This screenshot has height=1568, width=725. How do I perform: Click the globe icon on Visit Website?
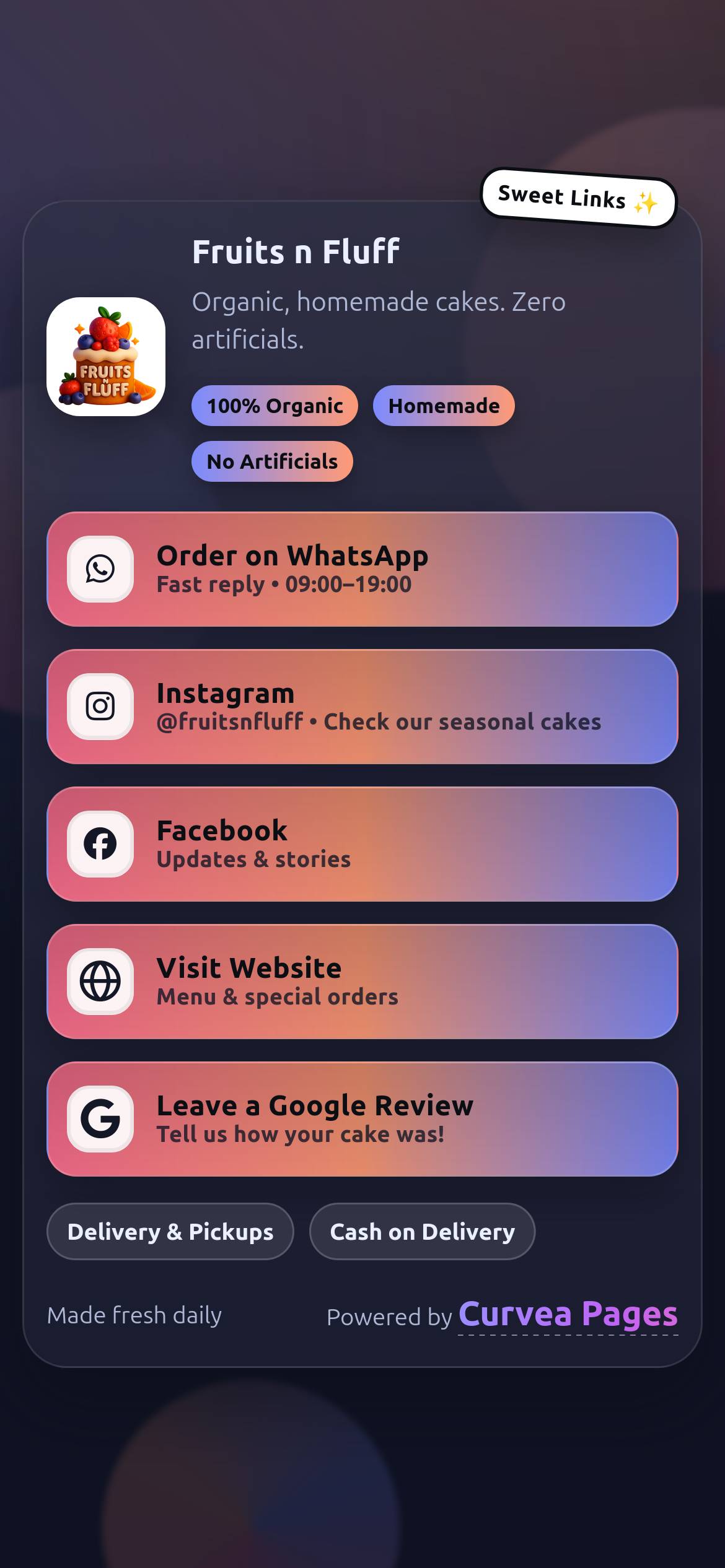click(x=100, y=982)
